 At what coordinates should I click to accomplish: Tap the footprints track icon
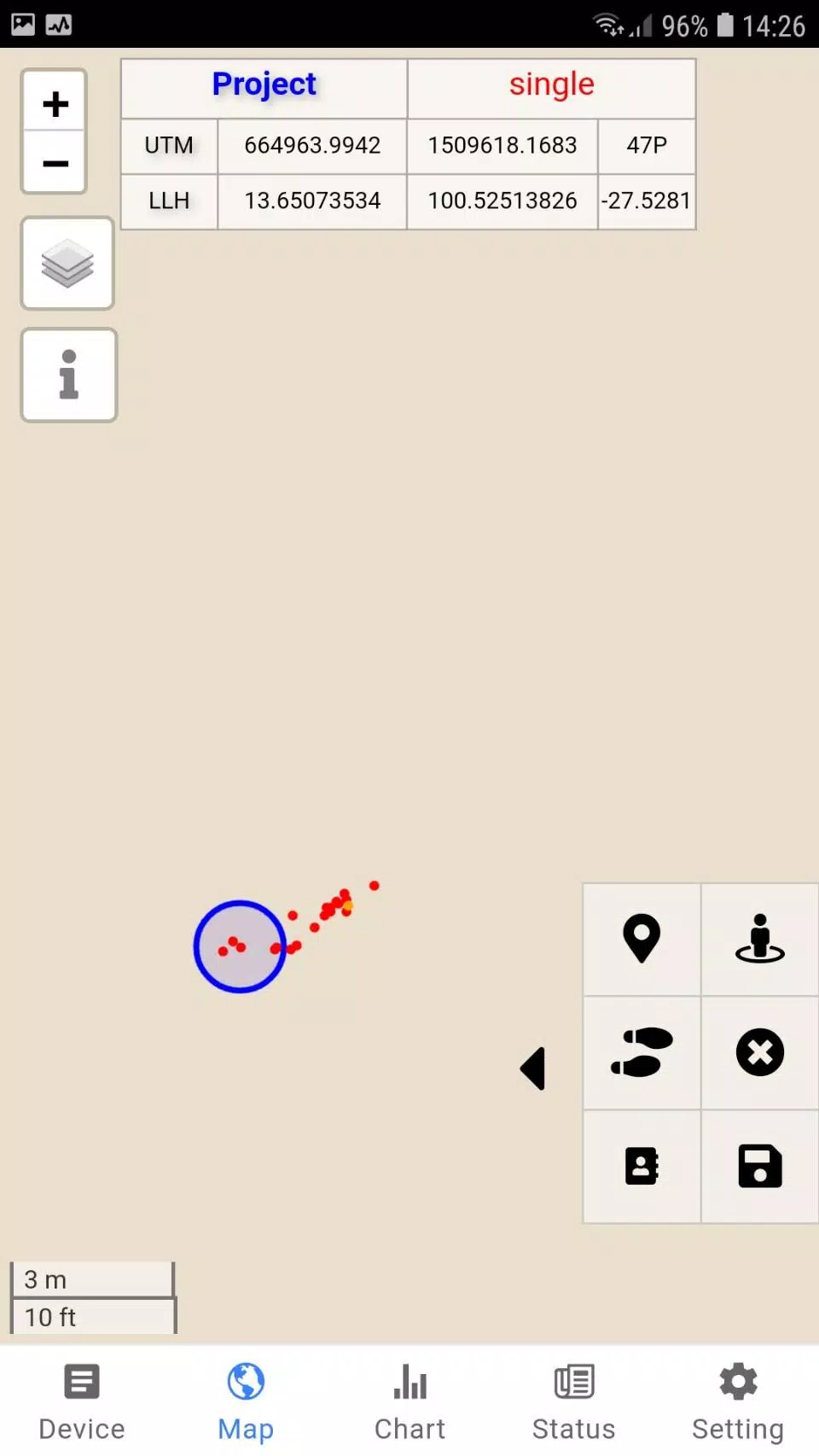[642, 1052]
